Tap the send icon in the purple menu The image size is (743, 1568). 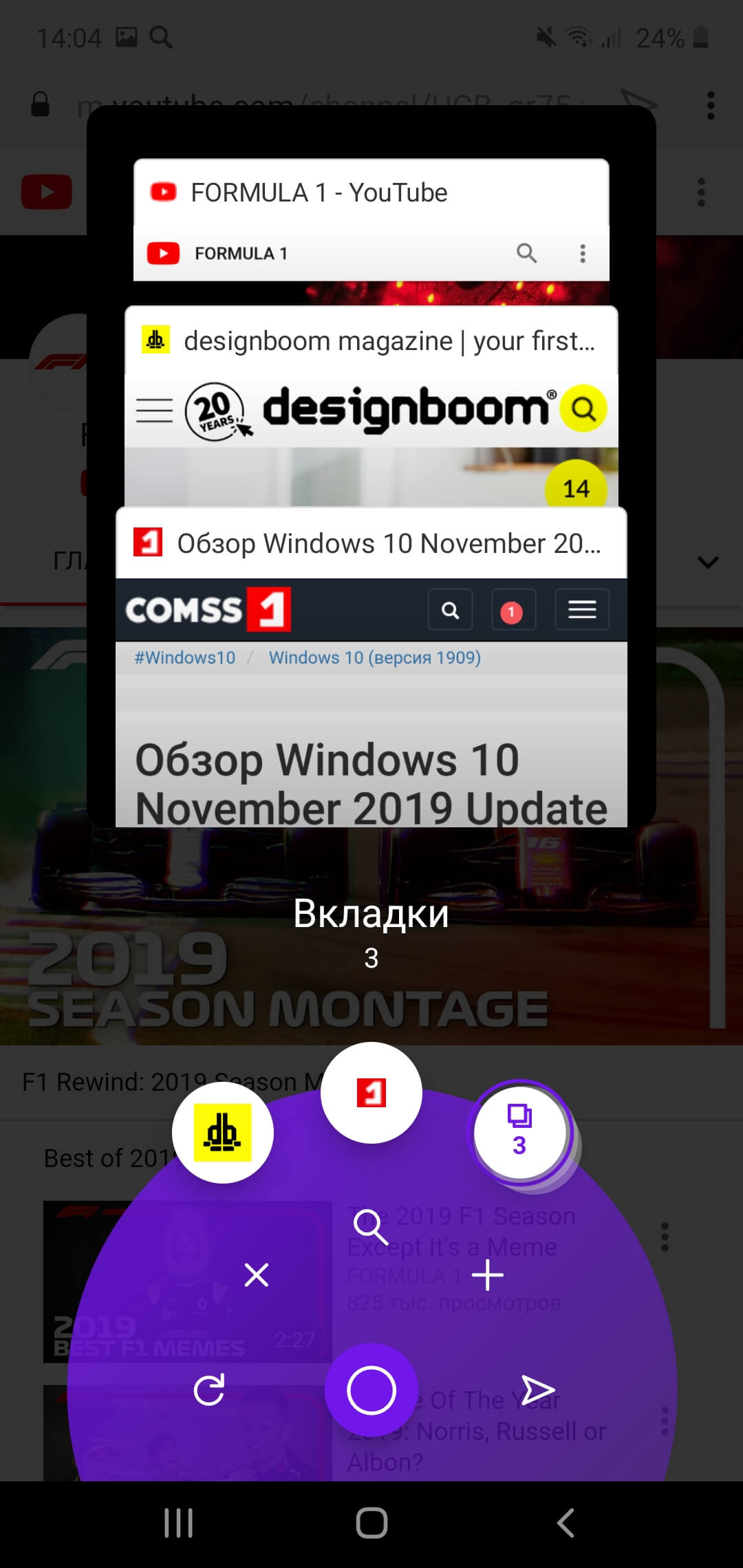[x=537, y=1390]
